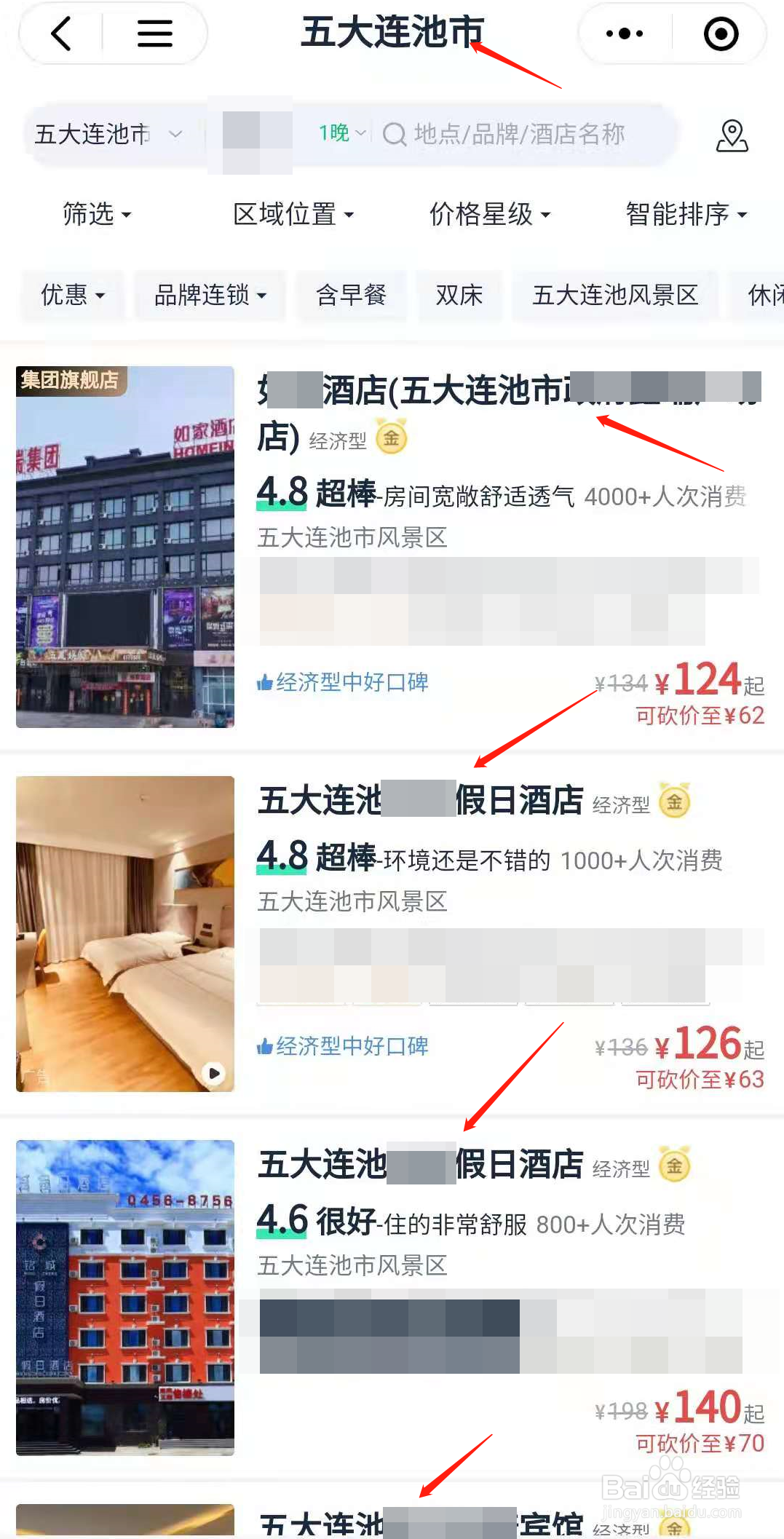Select the 五大连池风景区 scenic area filter

click(615, 295)
